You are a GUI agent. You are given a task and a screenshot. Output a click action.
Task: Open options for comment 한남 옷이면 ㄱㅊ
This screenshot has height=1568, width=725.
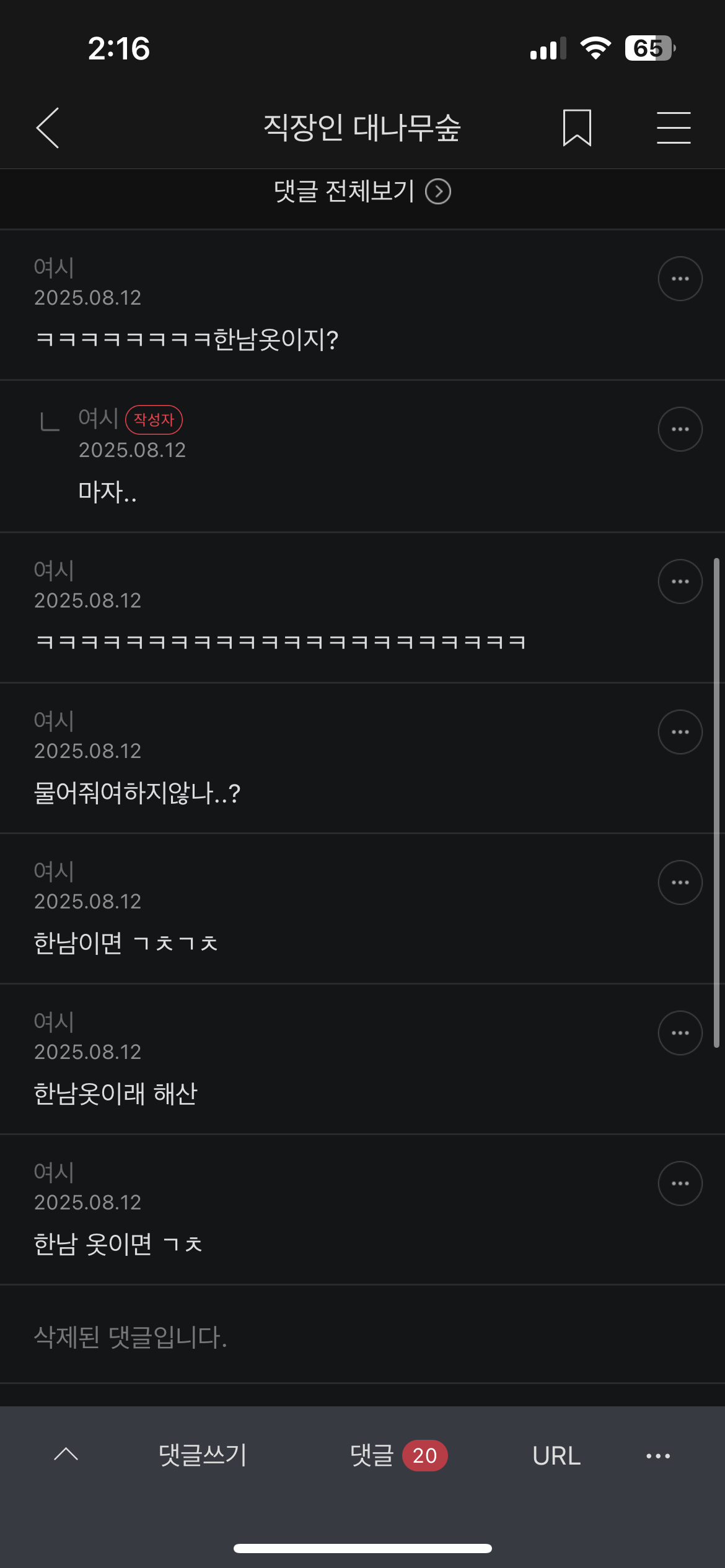click(680, 1183)
